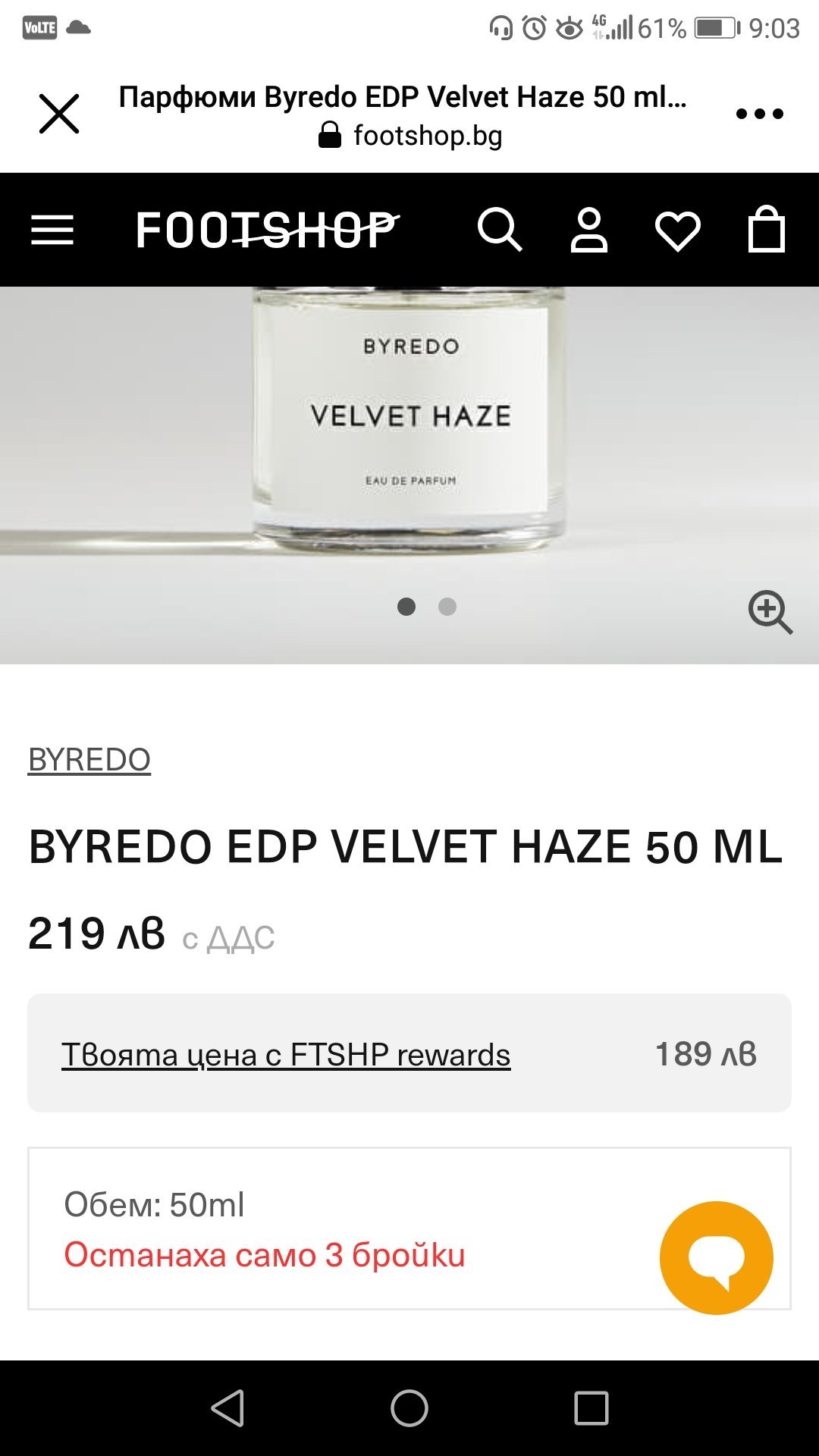Show the second product image dot

[447, 607]
